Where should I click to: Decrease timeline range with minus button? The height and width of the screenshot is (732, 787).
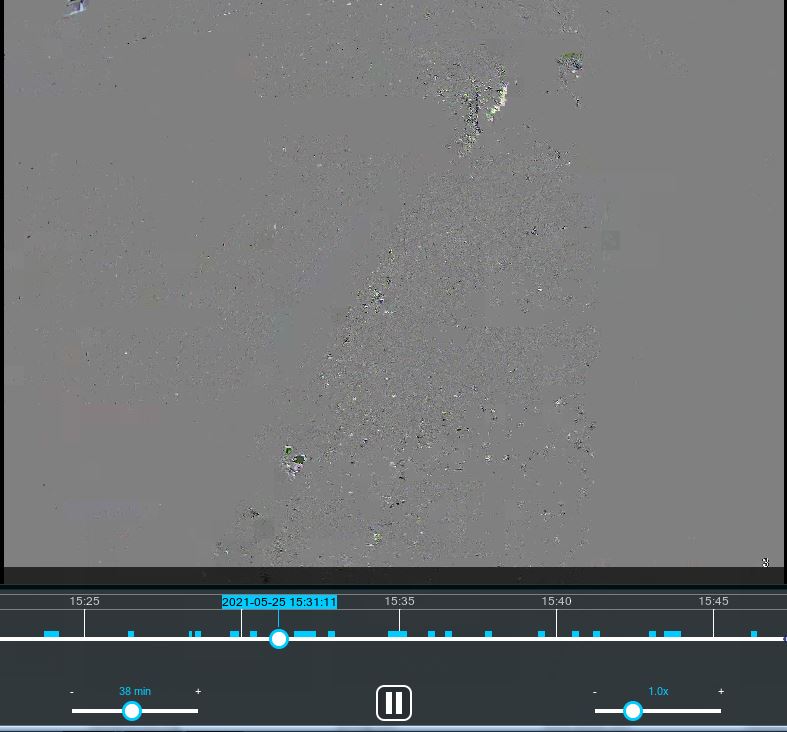(72, 692)
